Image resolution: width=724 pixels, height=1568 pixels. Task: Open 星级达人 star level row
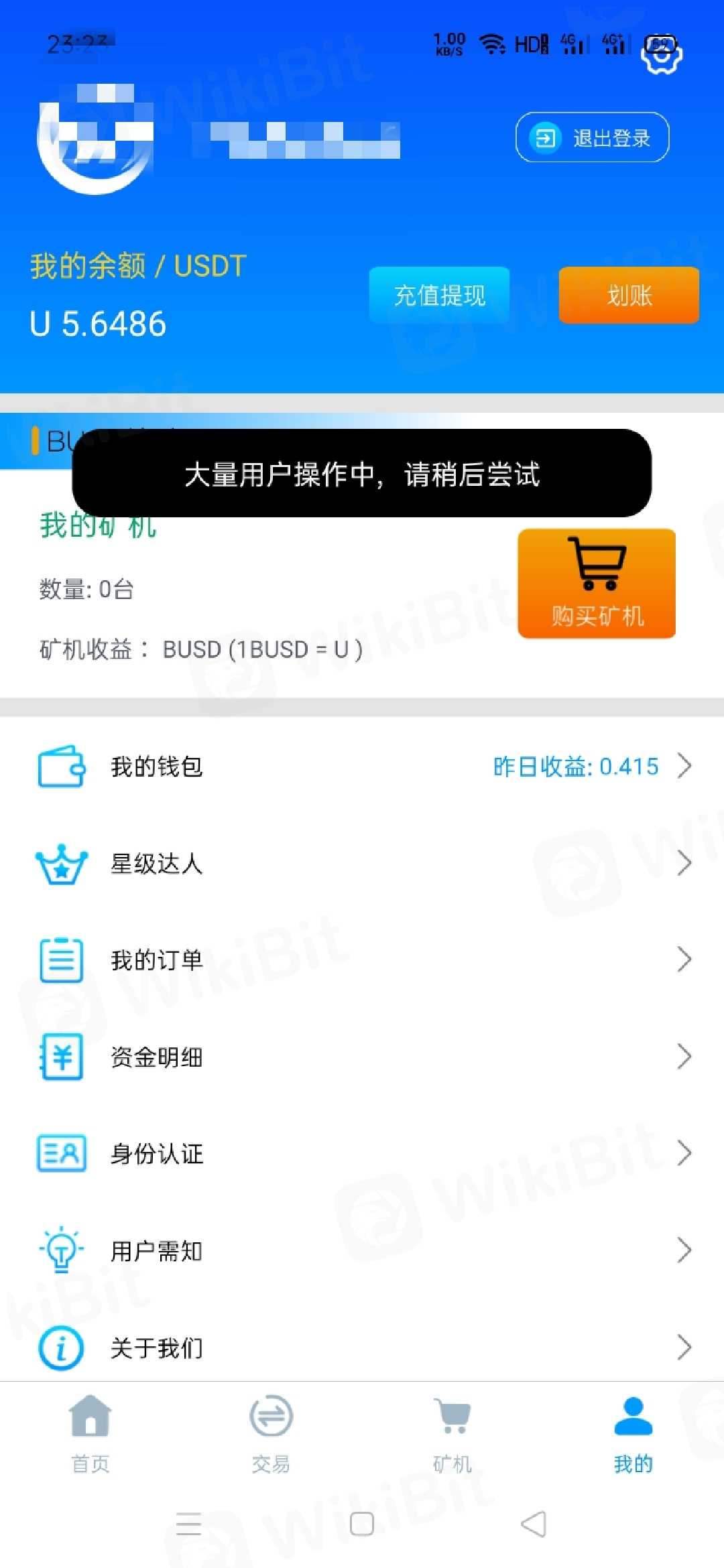coord(362,863)
